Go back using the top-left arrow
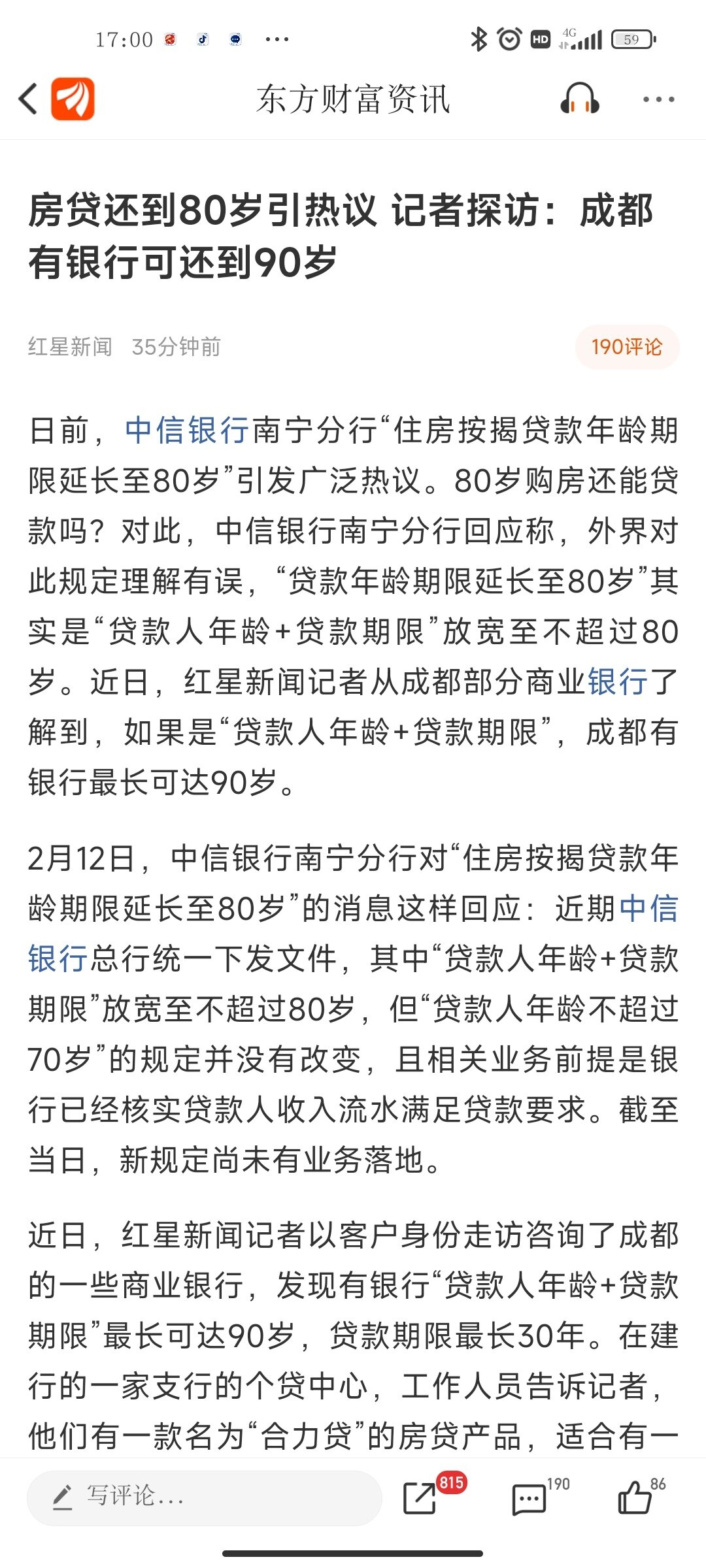This screenshot has height=1568, width=706. (28, 99)
